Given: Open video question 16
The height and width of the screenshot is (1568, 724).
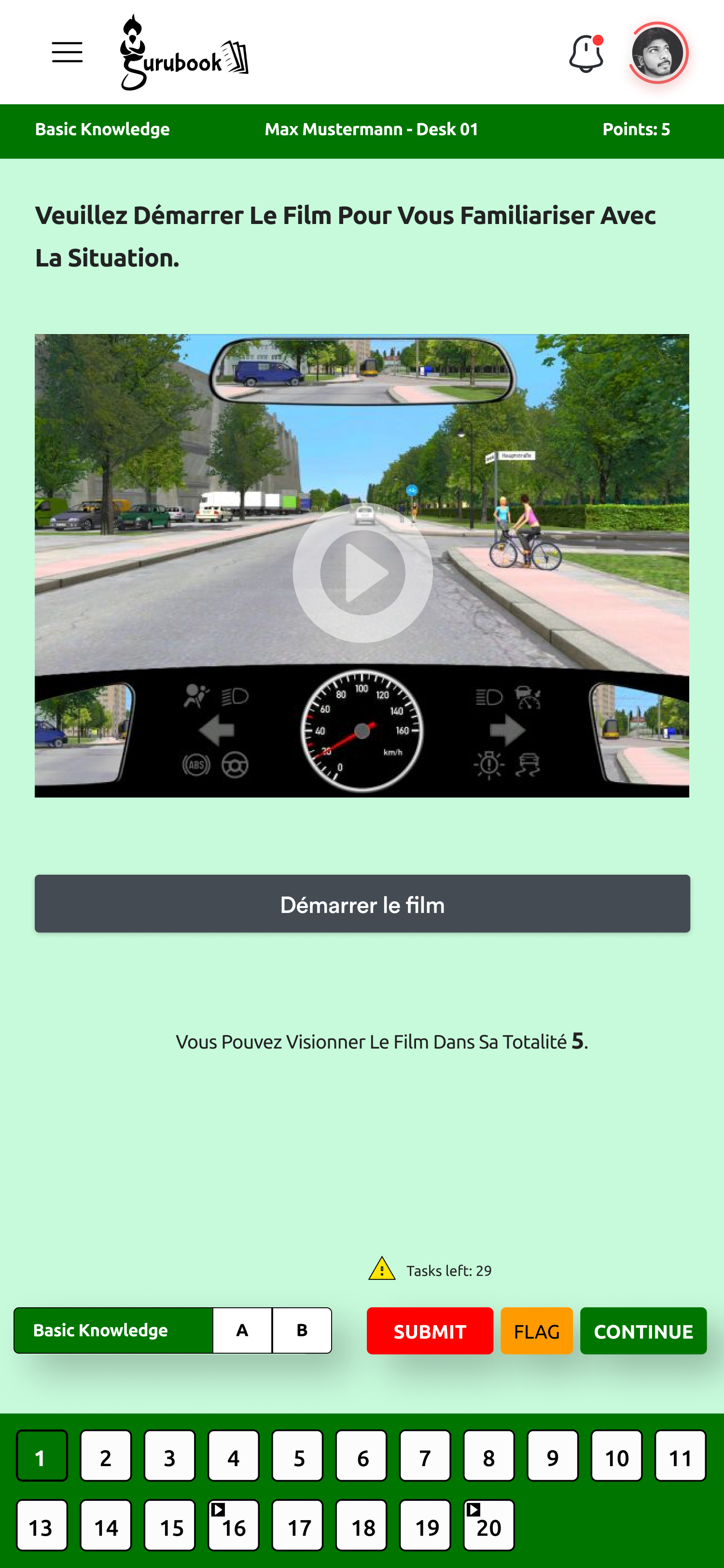Looking at the screenshot, I should click(234, 1526).
